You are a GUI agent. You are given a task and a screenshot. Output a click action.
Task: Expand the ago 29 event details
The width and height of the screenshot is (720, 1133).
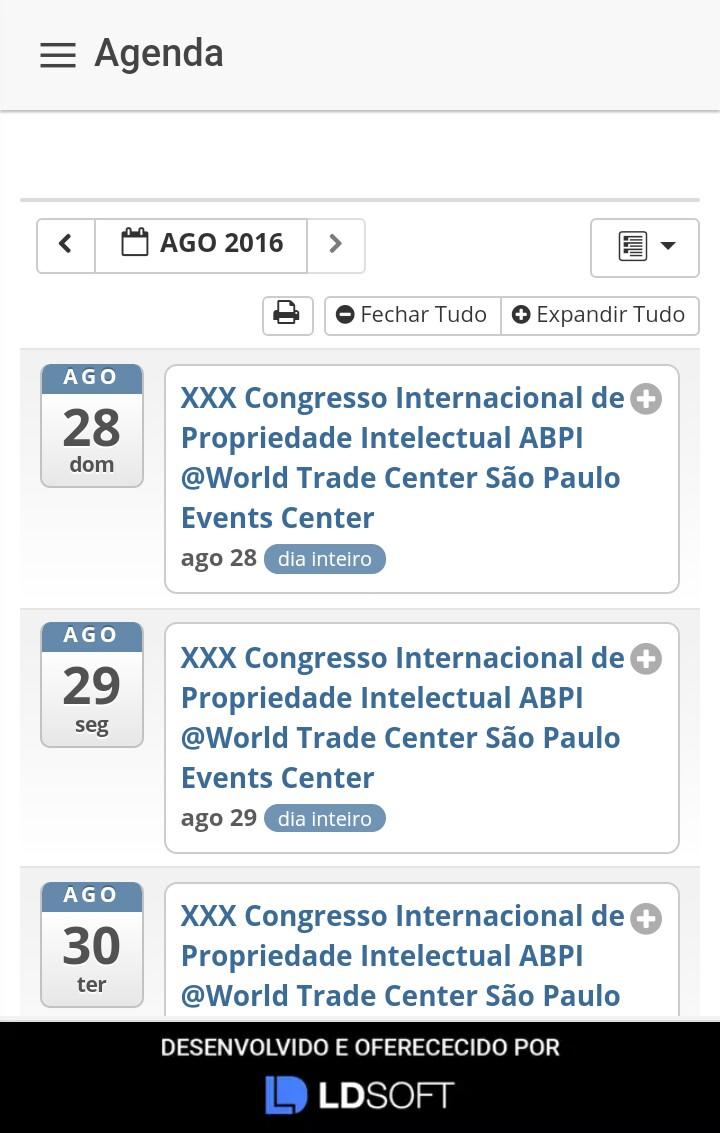click(x=646, y=659)
